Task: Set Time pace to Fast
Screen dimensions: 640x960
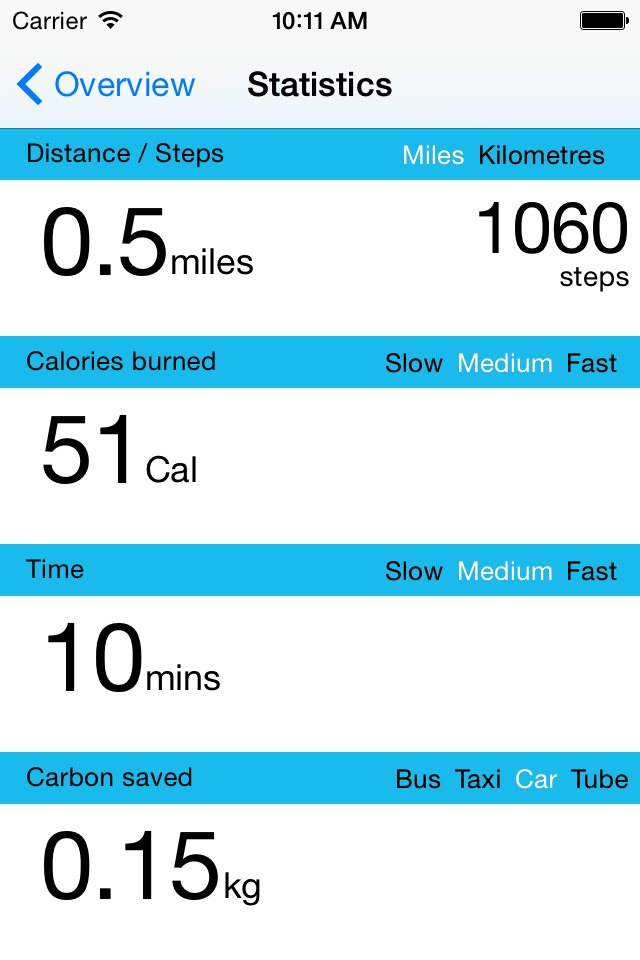Action: click(592, 571)
